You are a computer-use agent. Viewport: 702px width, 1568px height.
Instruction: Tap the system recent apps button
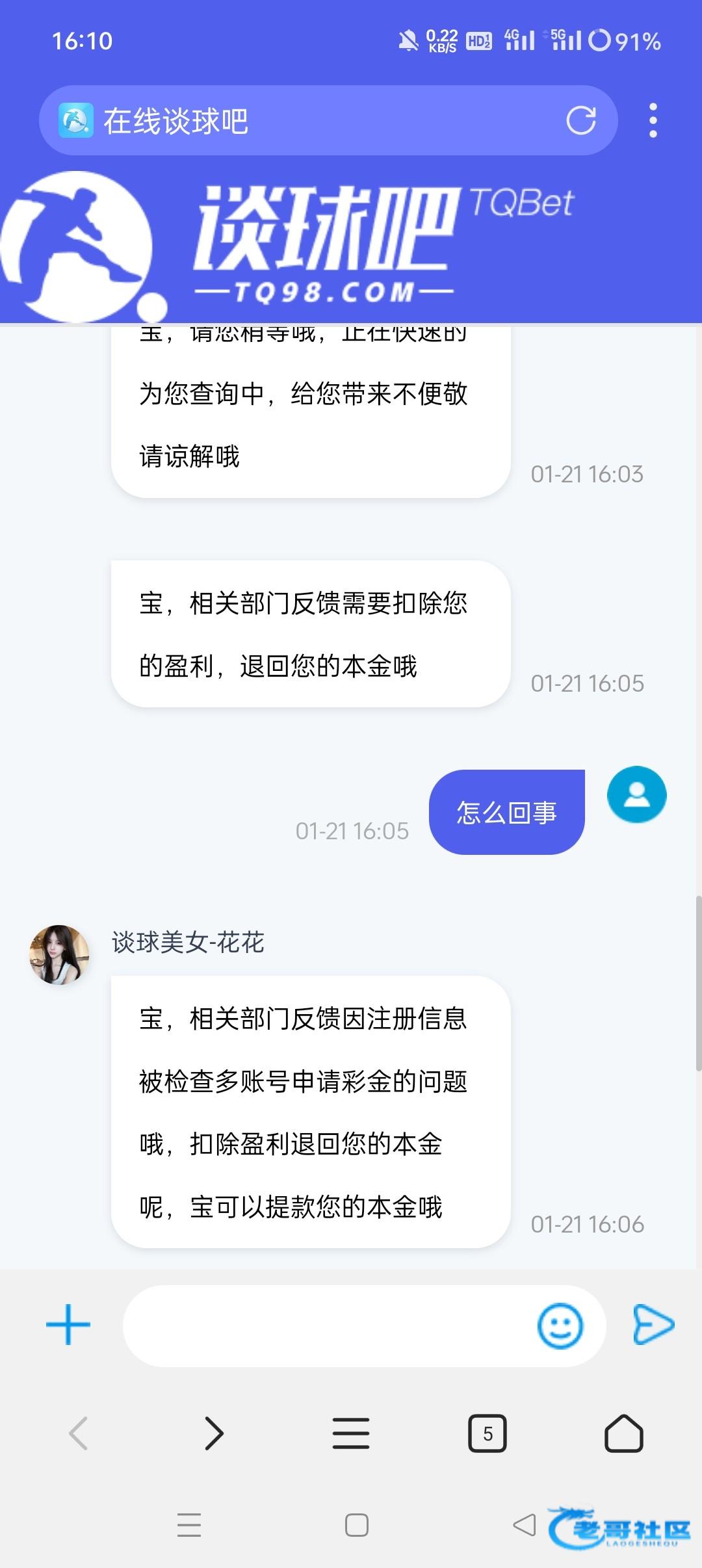coord(189,1525)
